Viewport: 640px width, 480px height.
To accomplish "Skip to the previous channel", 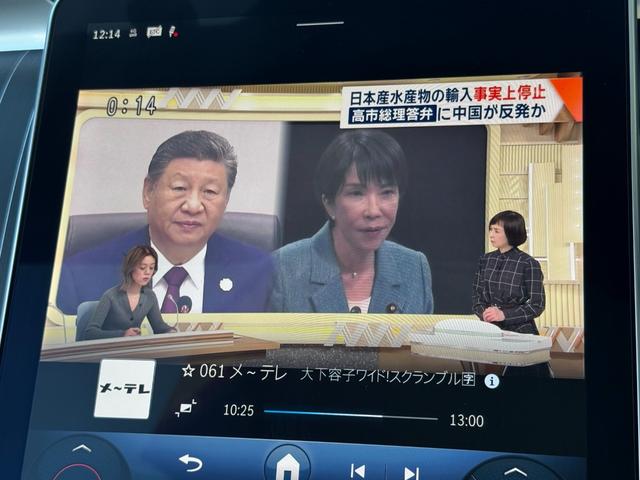I will point(357,471).
